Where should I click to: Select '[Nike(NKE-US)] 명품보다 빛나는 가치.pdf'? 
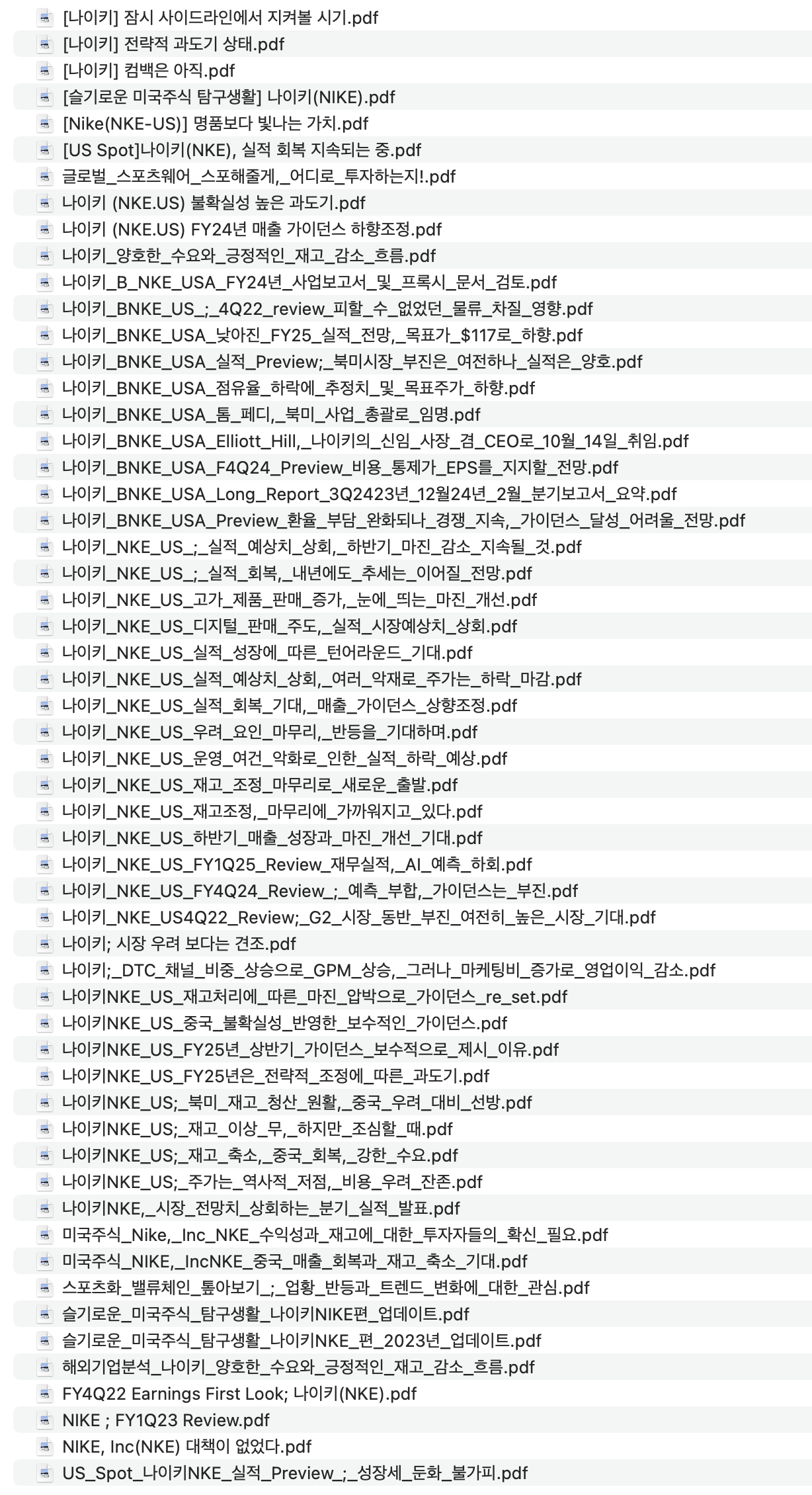[x=216, y=123]
